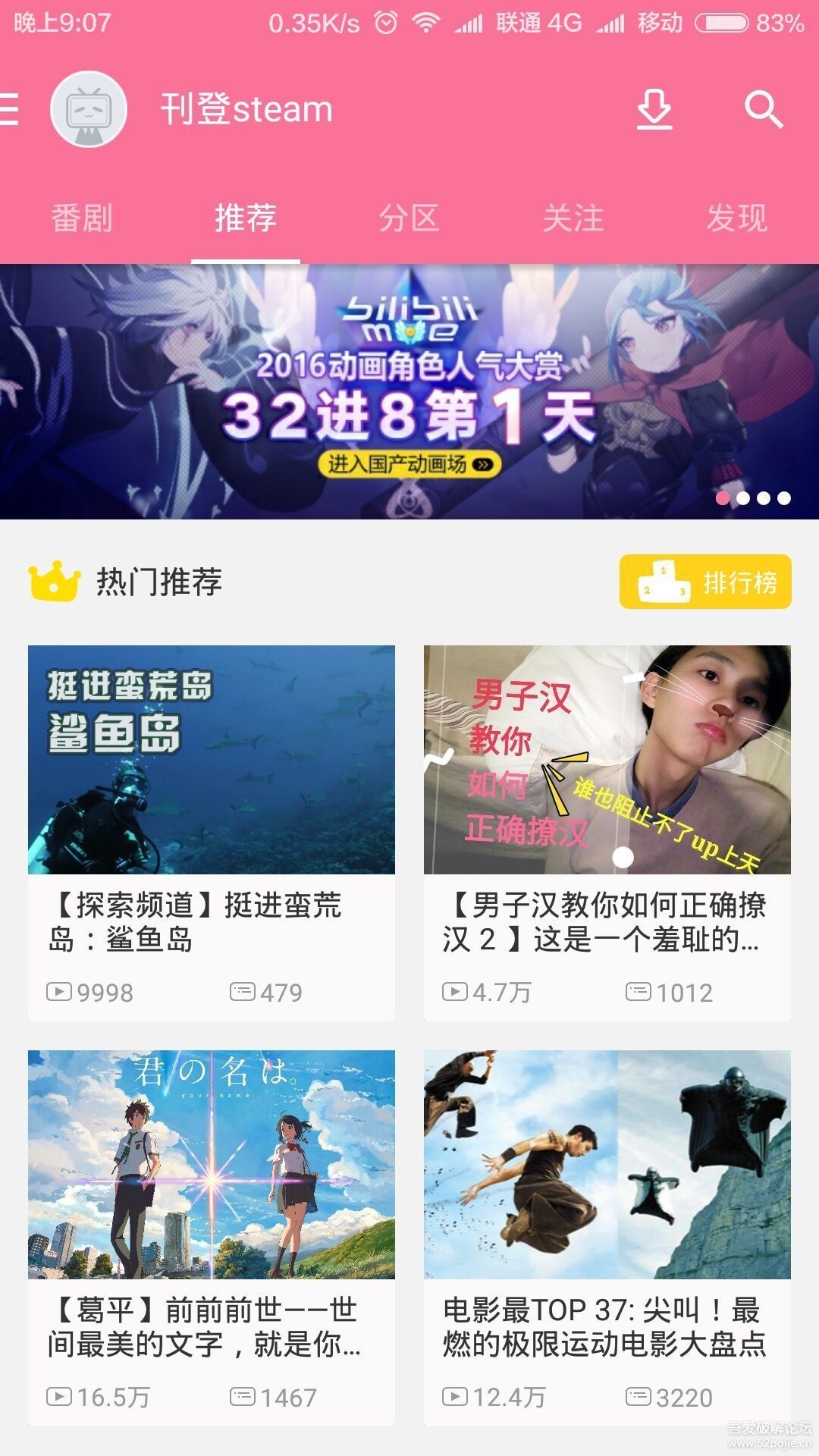Switch to the 分区 tab

click(x=409, y=218)
